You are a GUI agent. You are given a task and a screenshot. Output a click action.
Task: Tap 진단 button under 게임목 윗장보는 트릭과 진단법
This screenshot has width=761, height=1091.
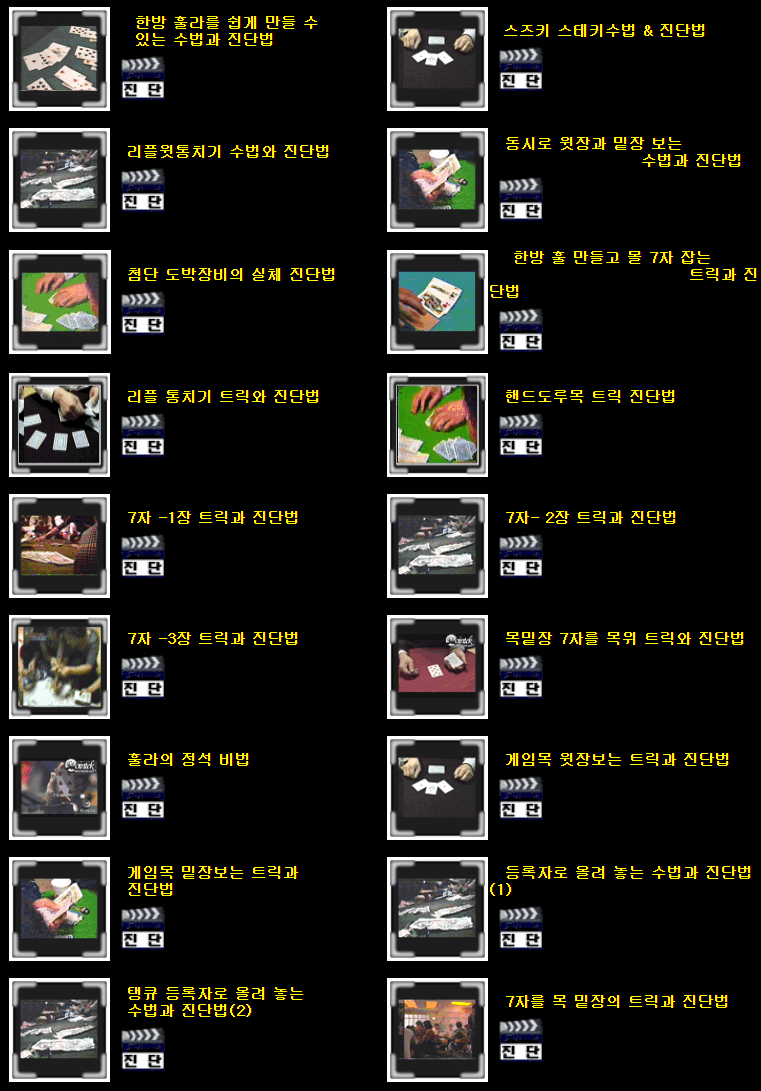tap(520, 811)
